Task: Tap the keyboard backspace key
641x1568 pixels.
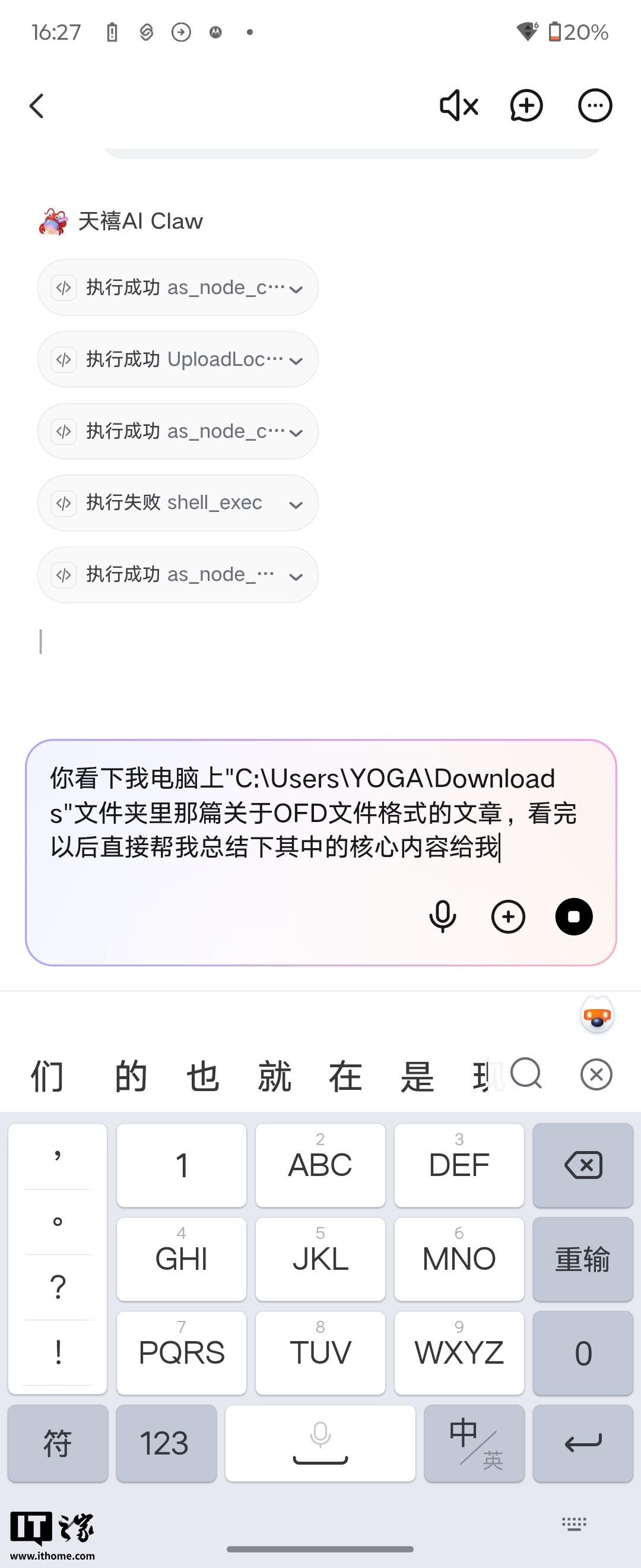Action: point(583,1165)
